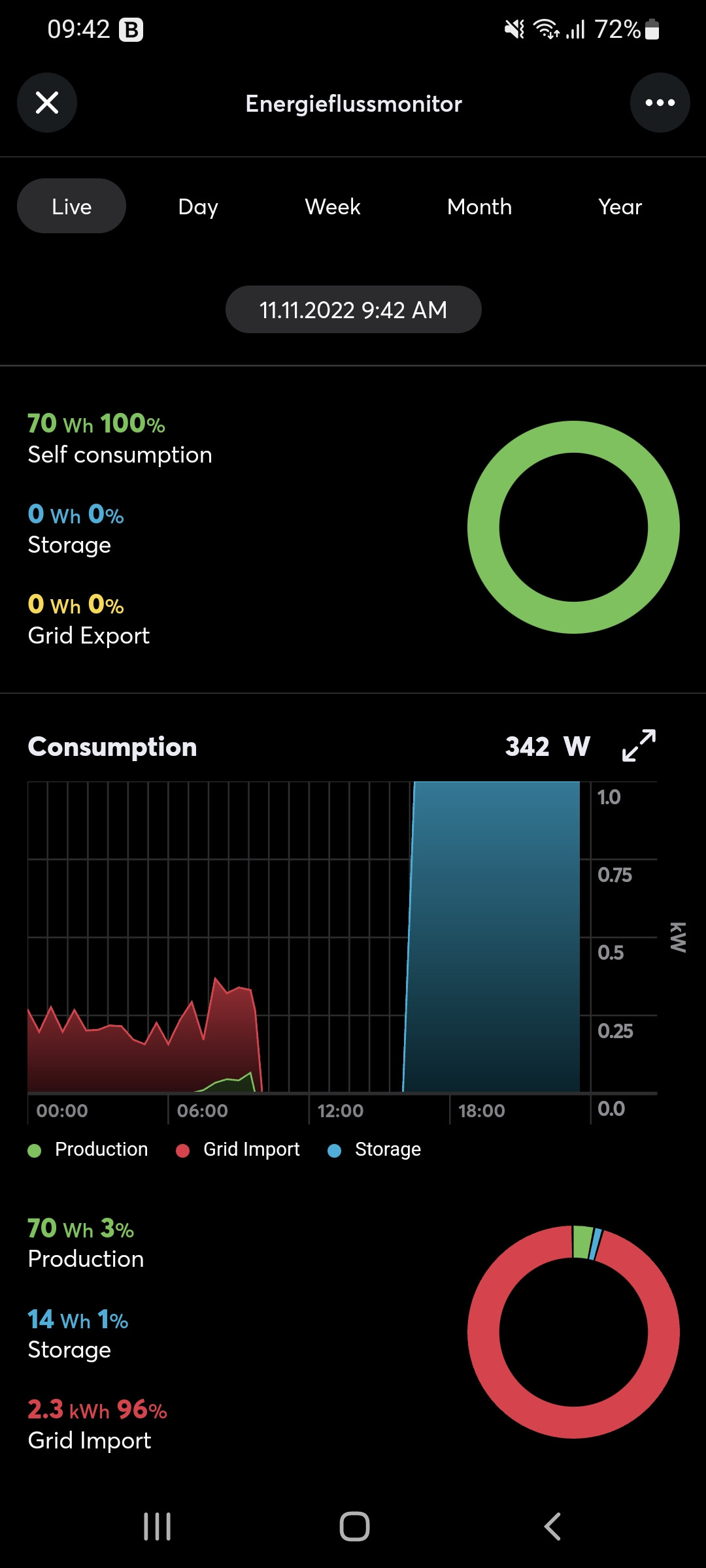Select the Live tab
The height and width of the screenshot is (1568, 706).
(x=71, y=206)
